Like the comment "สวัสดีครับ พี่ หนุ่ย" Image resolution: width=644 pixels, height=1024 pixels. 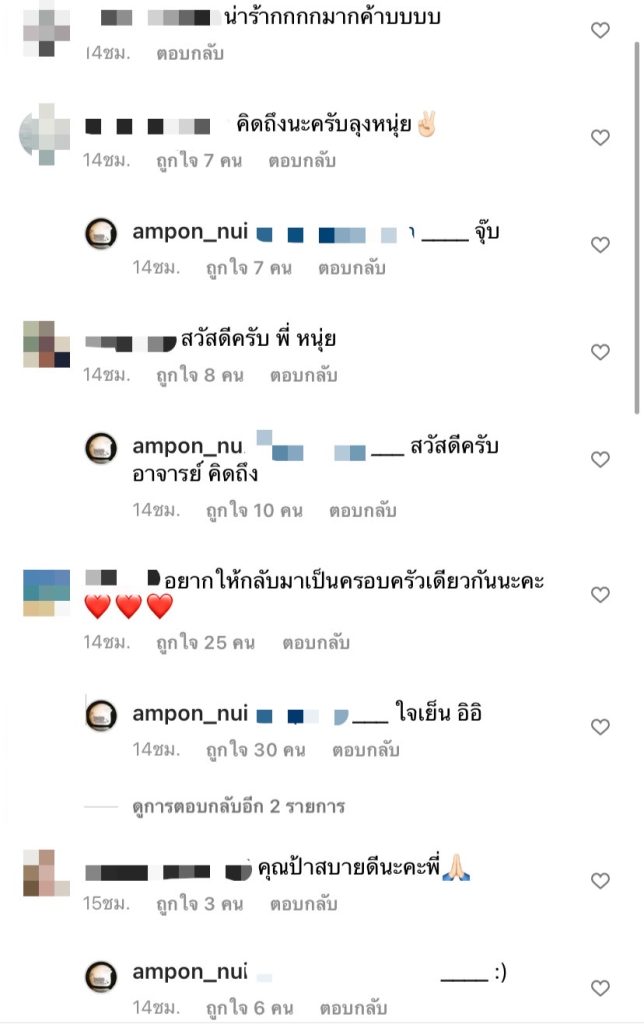point(600,352)
